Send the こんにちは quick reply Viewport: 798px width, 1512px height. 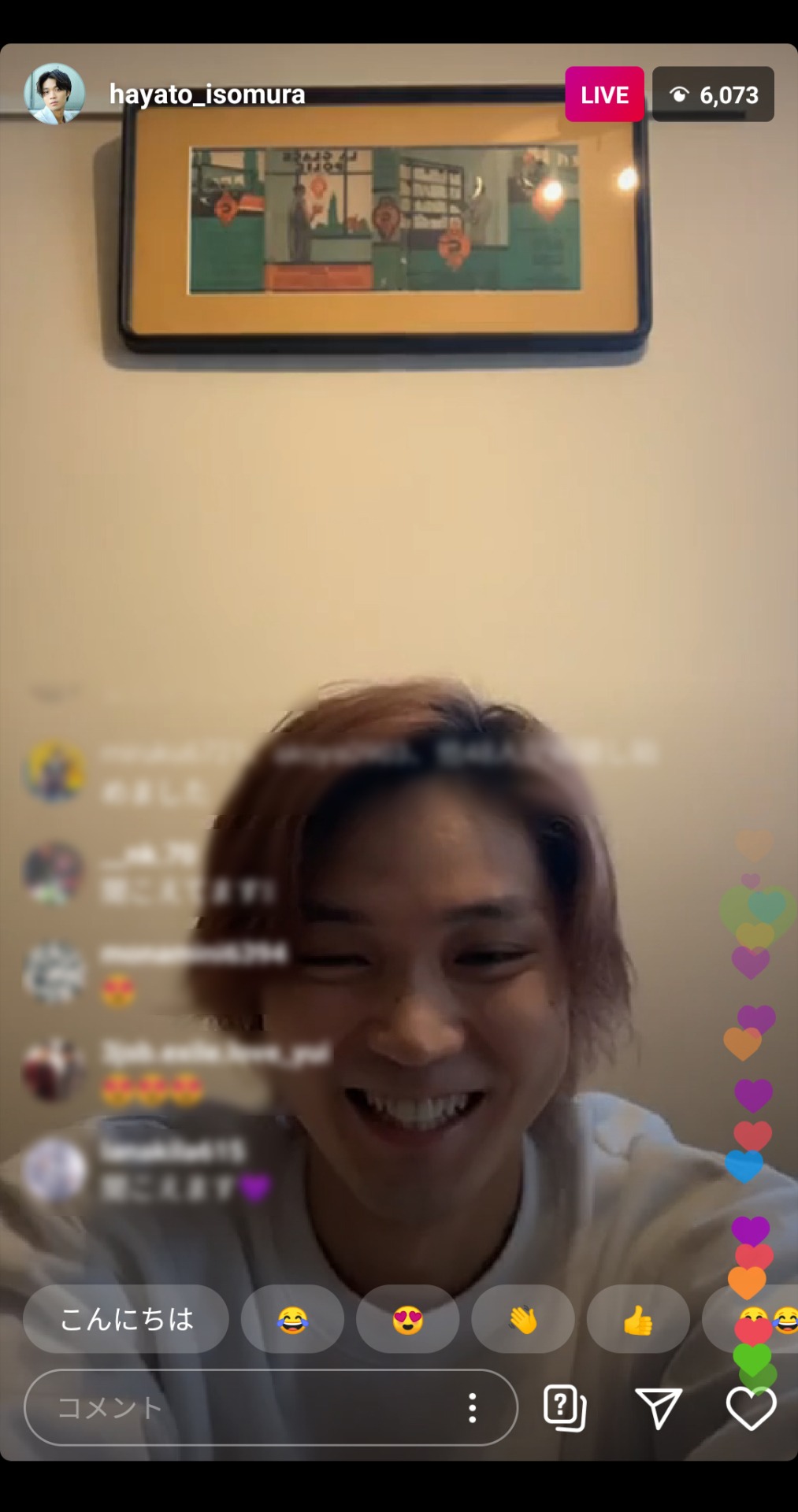point(126,1319)
